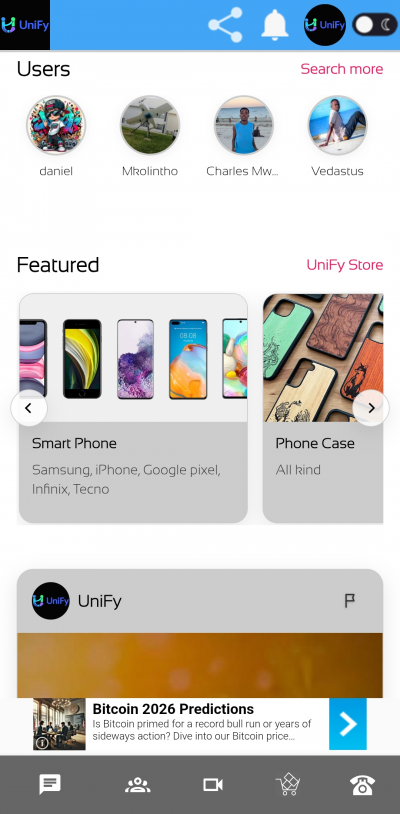This screenshot has height=814, width=400.
Task: Show previous featured item with left arrow
Action: tap(29, 408)
